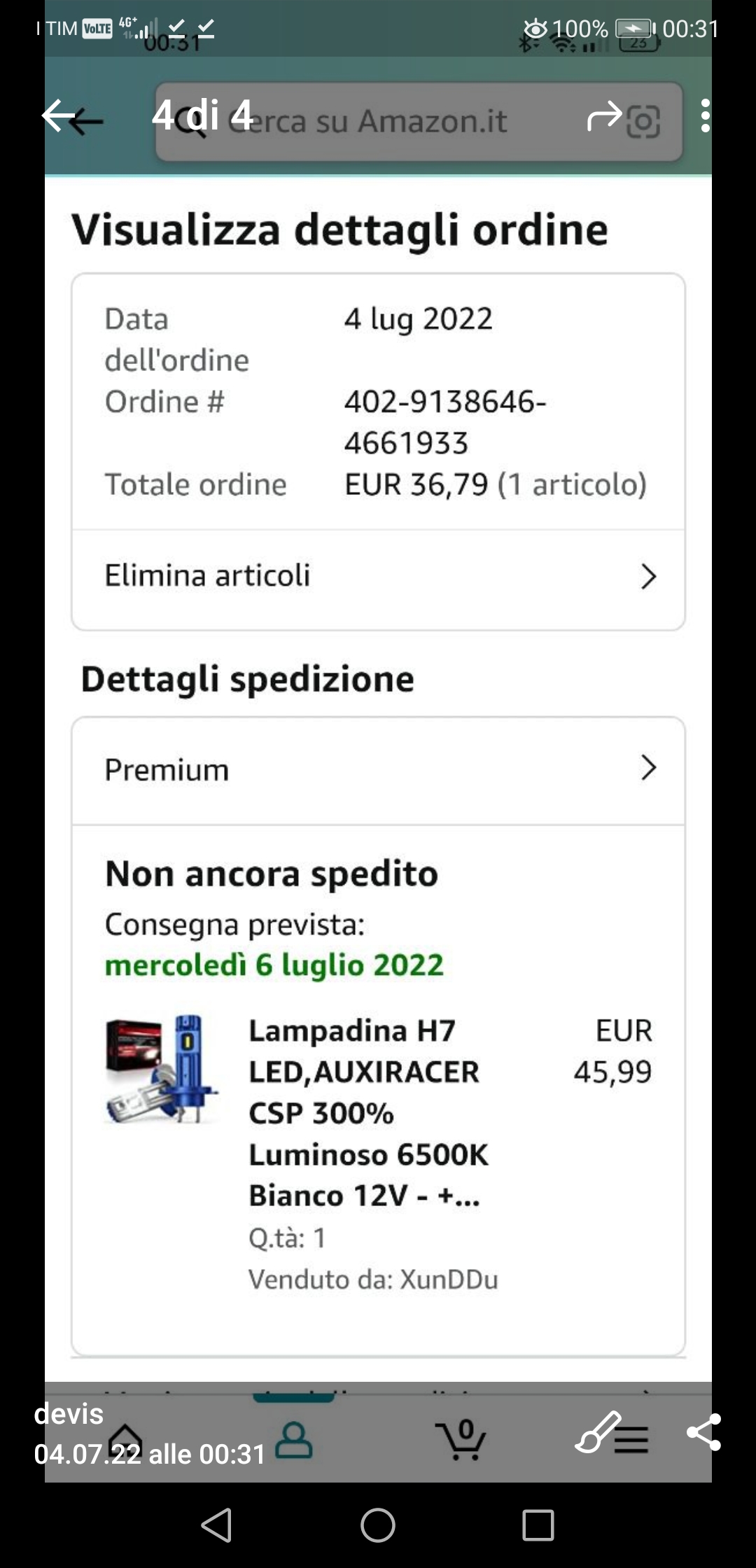This screenshot has height=1568, width=756.
Task: Open the recent apps view
Action: pos(538,1525)
